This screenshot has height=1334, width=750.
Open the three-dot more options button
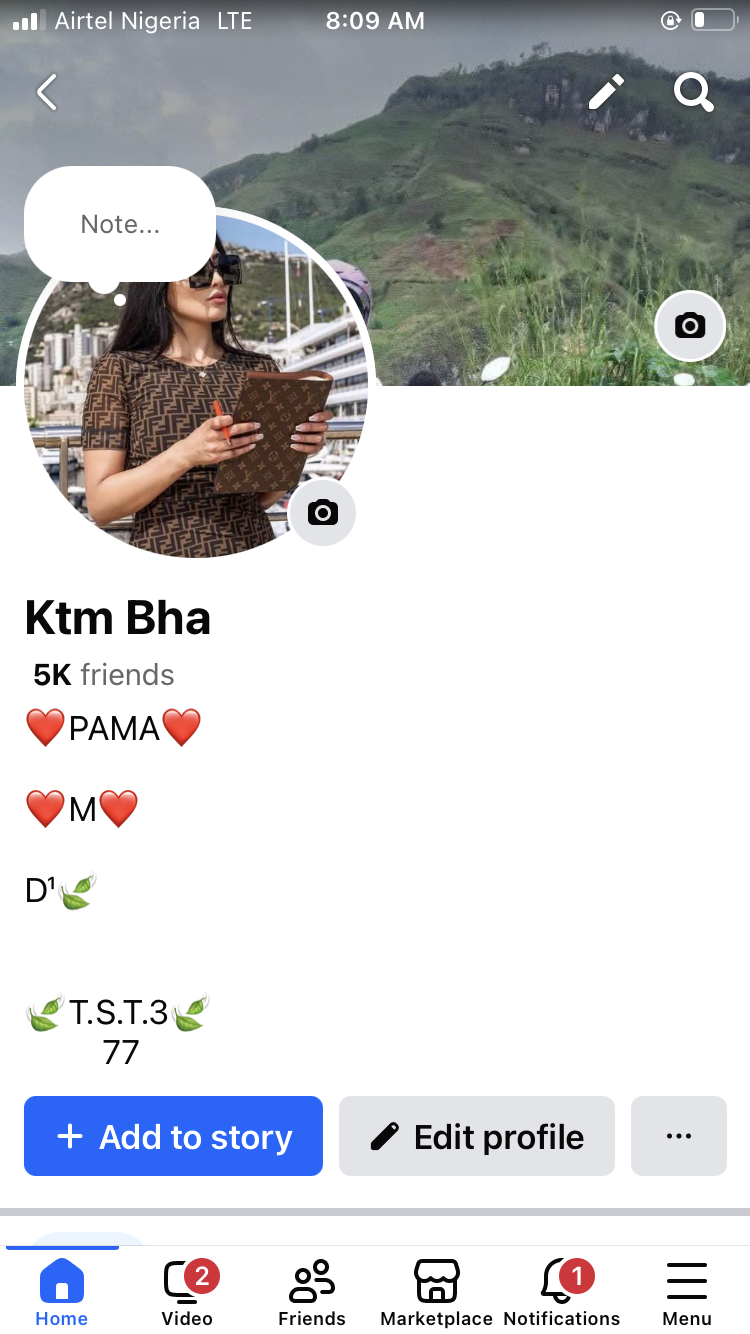[x=679, y=1136]
